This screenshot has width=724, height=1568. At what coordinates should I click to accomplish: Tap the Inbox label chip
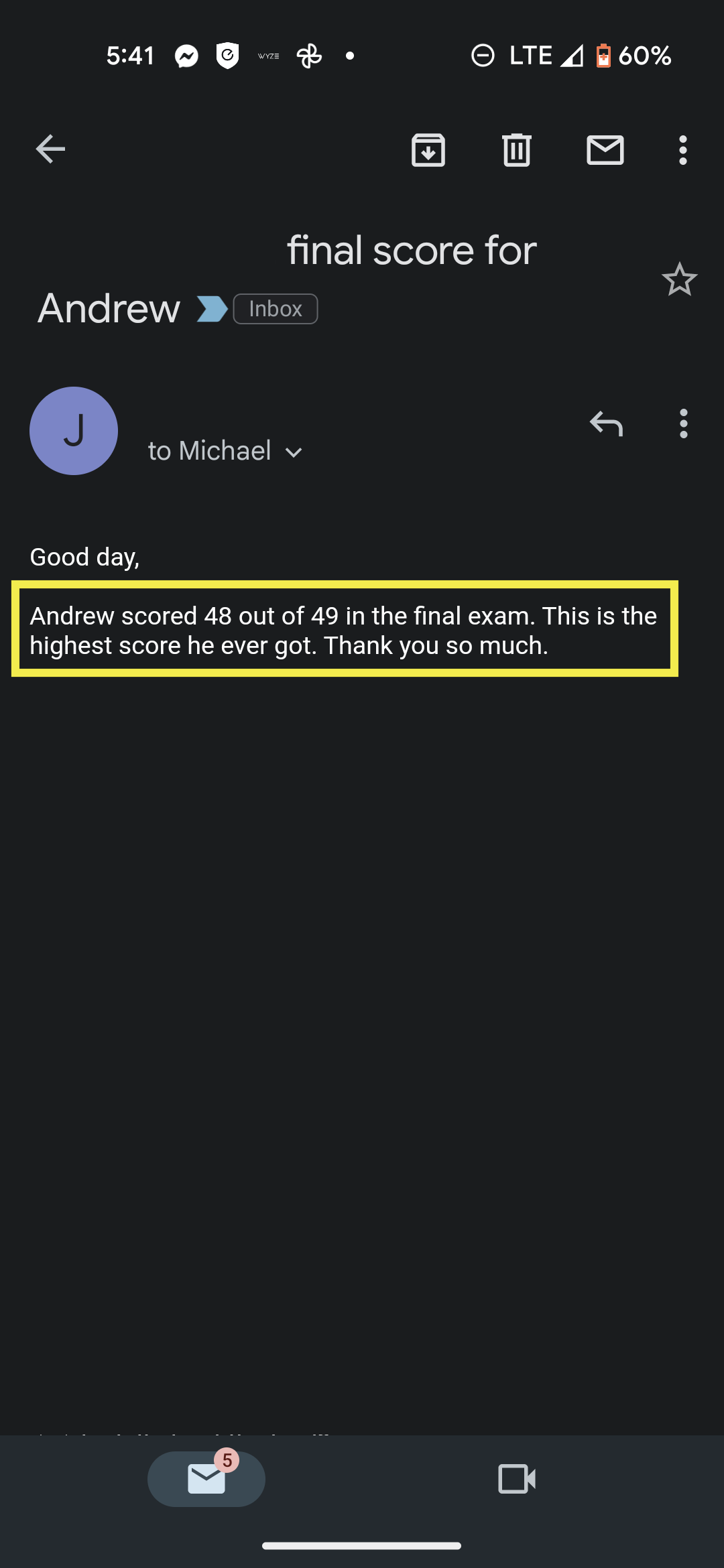tap(276, 309)
